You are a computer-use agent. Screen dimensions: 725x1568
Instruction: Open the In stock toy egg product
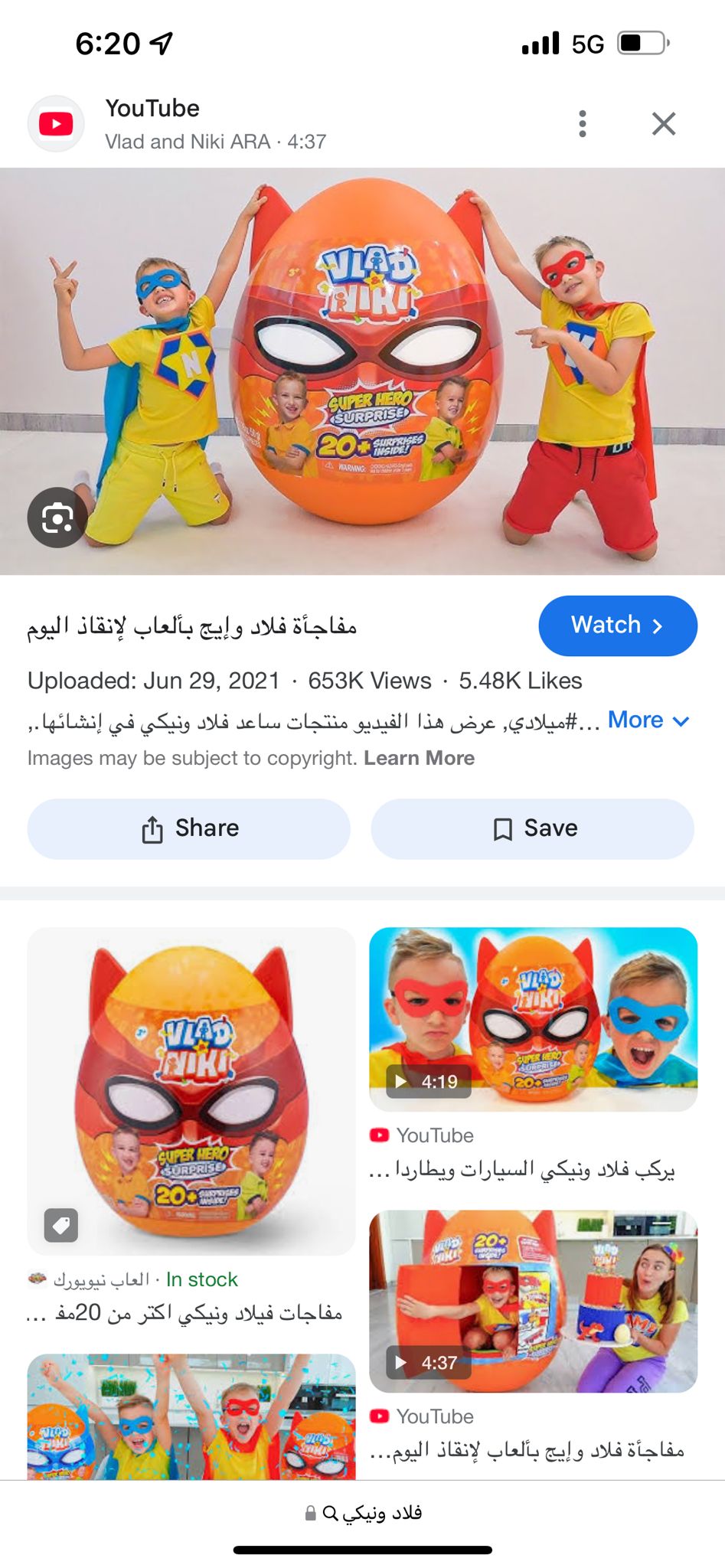click(x=191, y=1091)
